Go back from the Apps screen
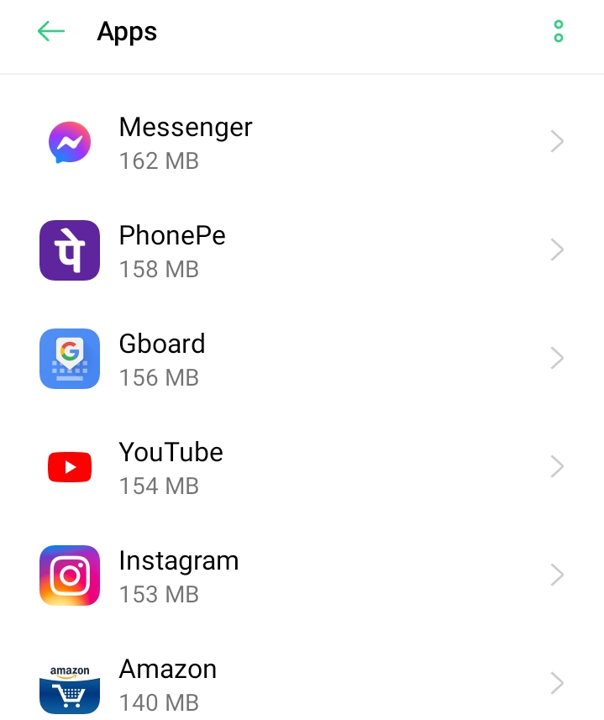 point(50,32)
